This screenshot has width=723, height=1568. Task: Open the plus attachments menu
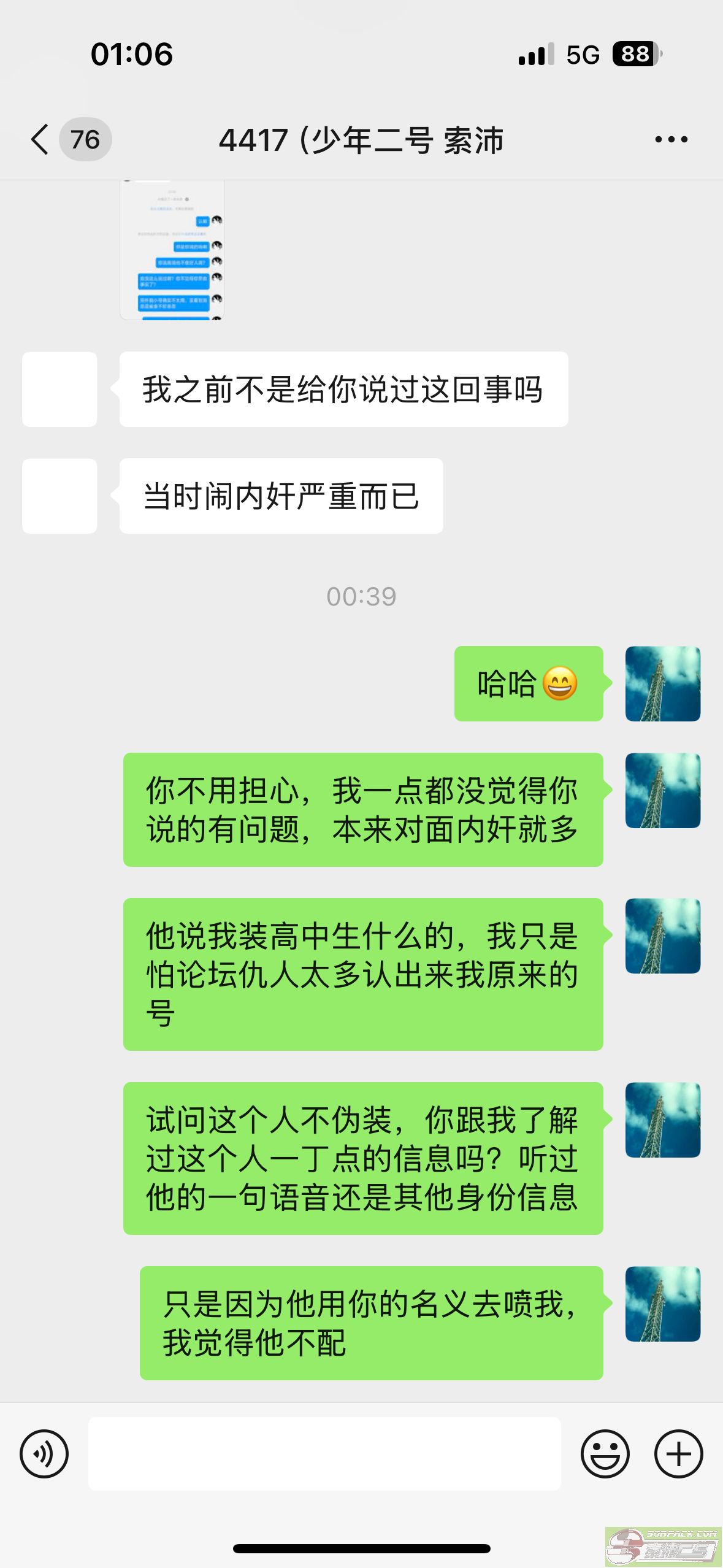[x=678, y=1453]
